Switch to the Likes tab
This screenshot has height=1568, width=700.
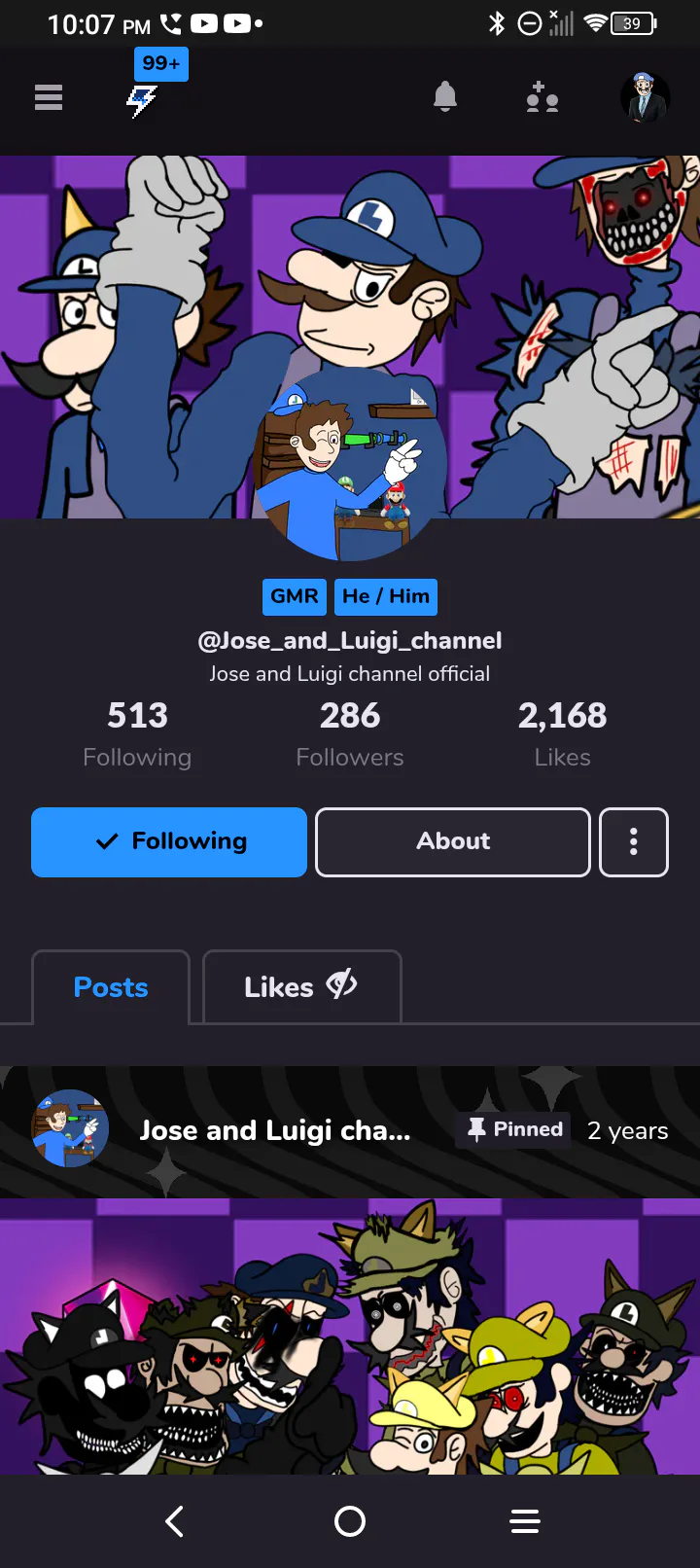[301, 987]
